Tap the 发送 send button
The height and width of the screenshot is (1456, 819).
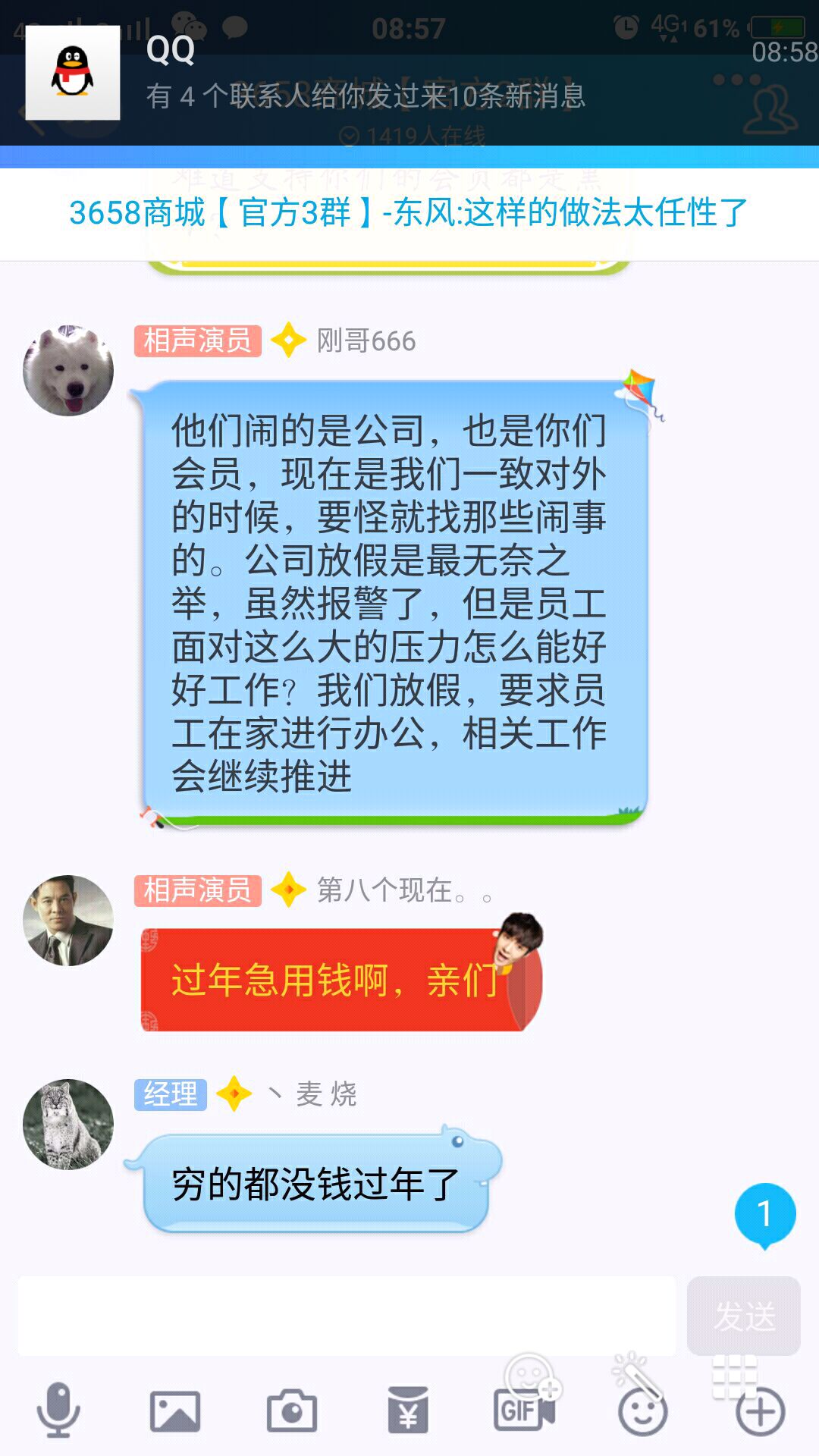(743, 1316)
